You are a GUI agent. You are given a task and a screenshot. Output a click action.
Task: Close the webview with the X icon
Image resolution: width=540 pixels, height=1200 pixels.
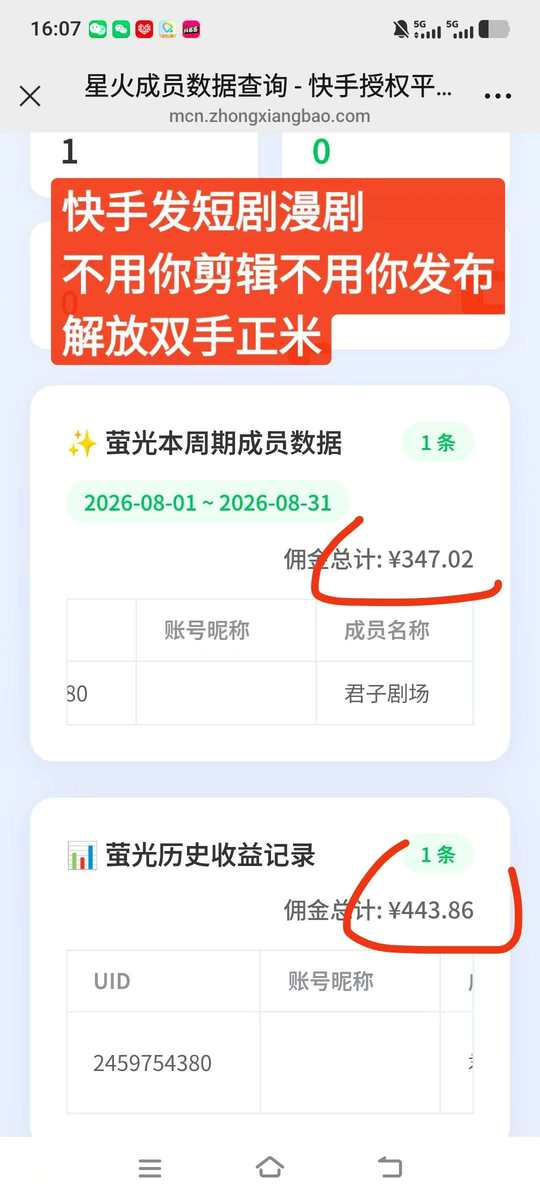tap(30, 96)
